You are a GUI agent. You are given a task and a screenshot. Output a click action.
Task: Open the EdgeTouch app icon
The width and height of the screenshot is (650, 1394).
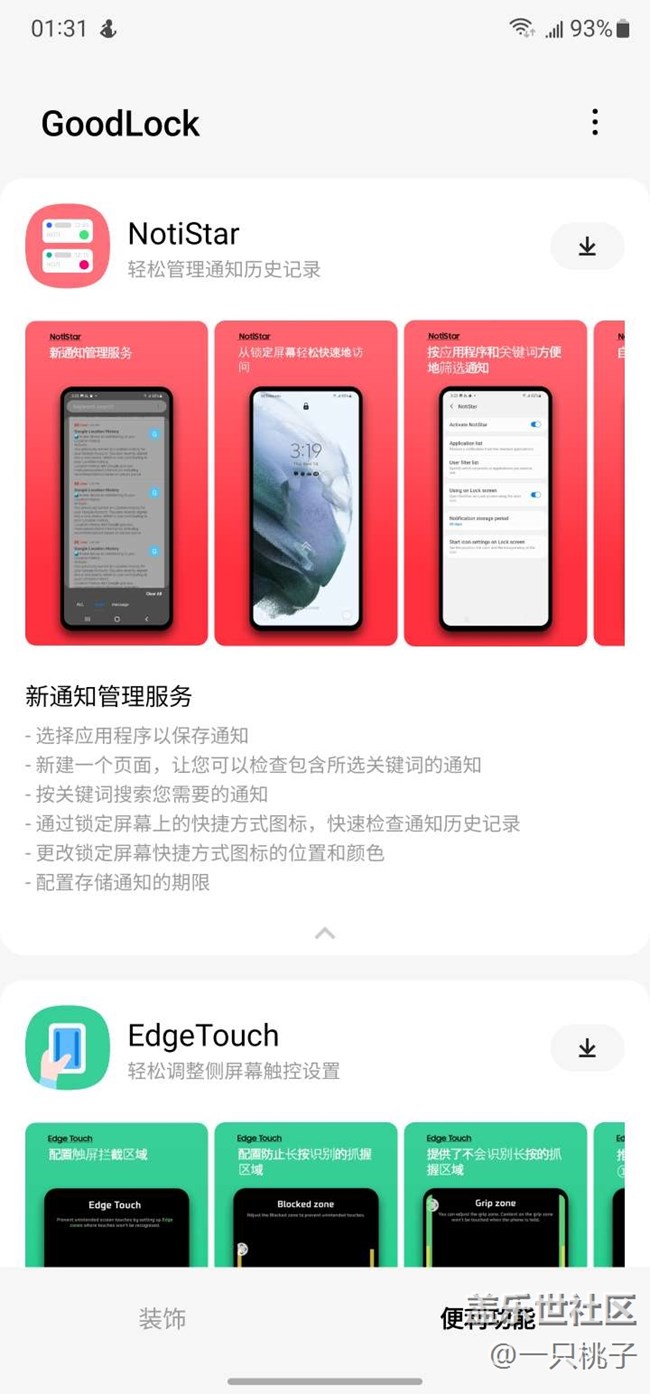point(67,1048)
